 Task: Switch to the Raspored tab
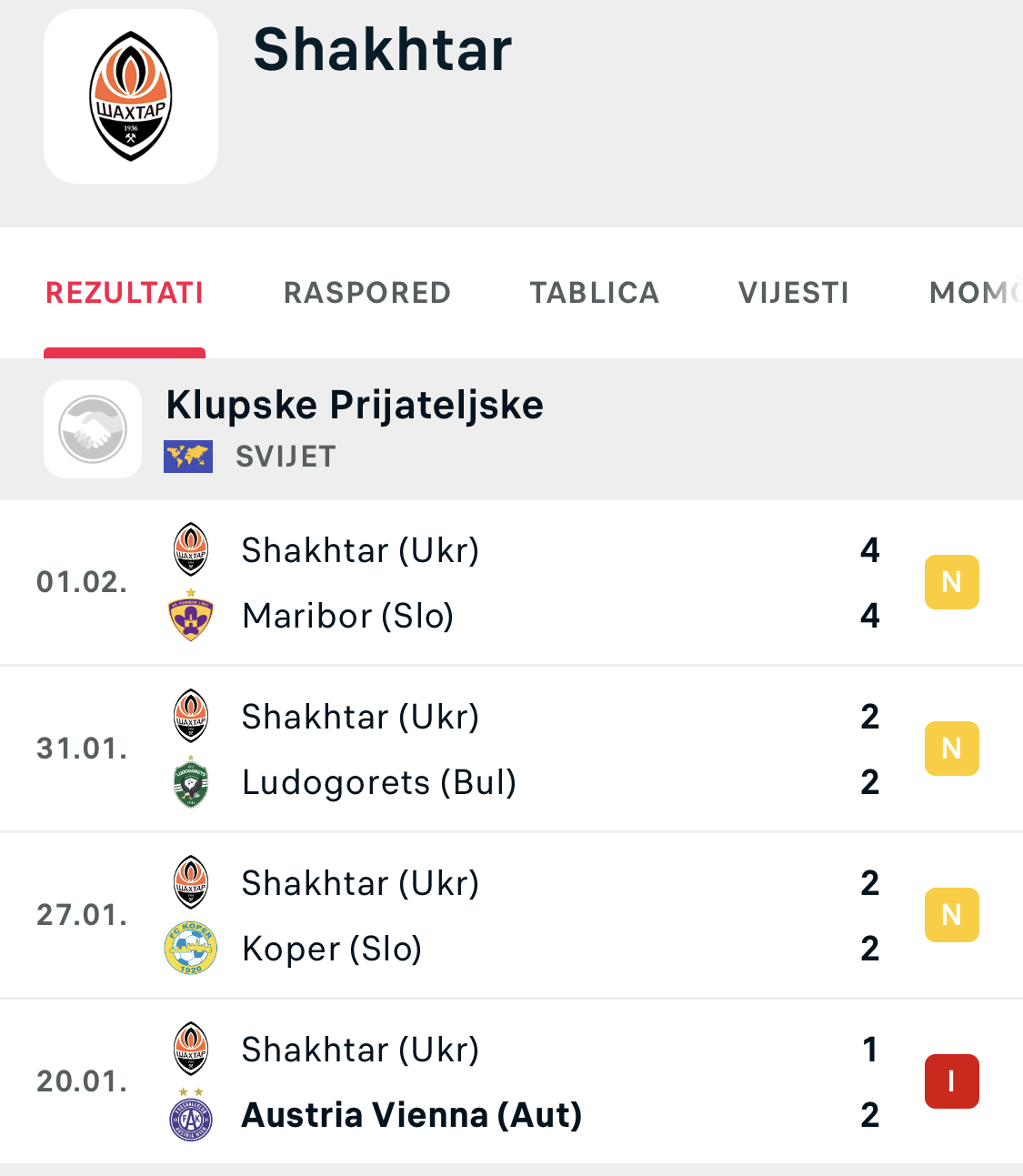(x=367, y=293)
